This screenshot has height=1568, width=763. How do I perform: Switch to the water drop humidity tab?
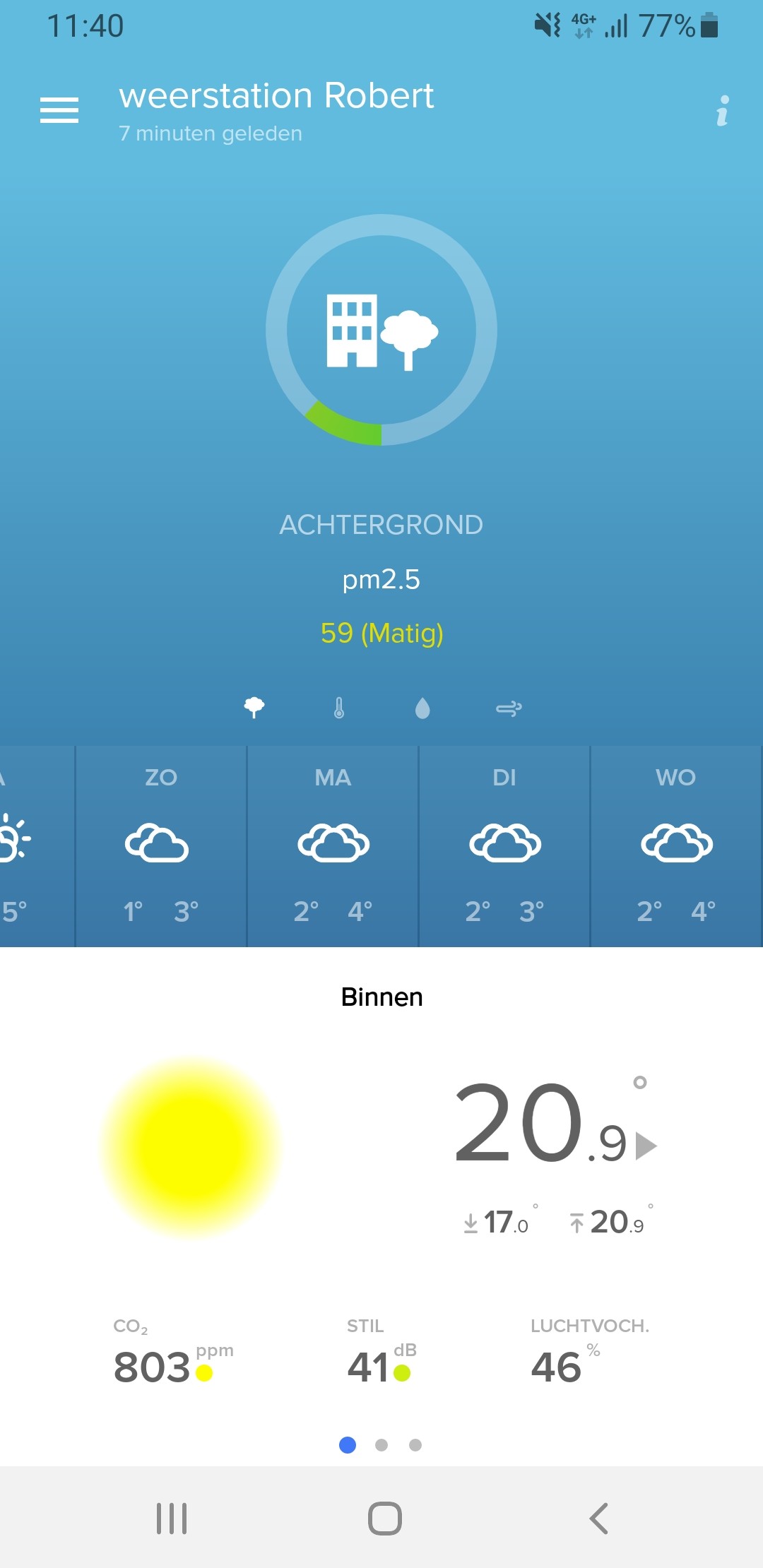pyautogui.click(x=422, y=708)
